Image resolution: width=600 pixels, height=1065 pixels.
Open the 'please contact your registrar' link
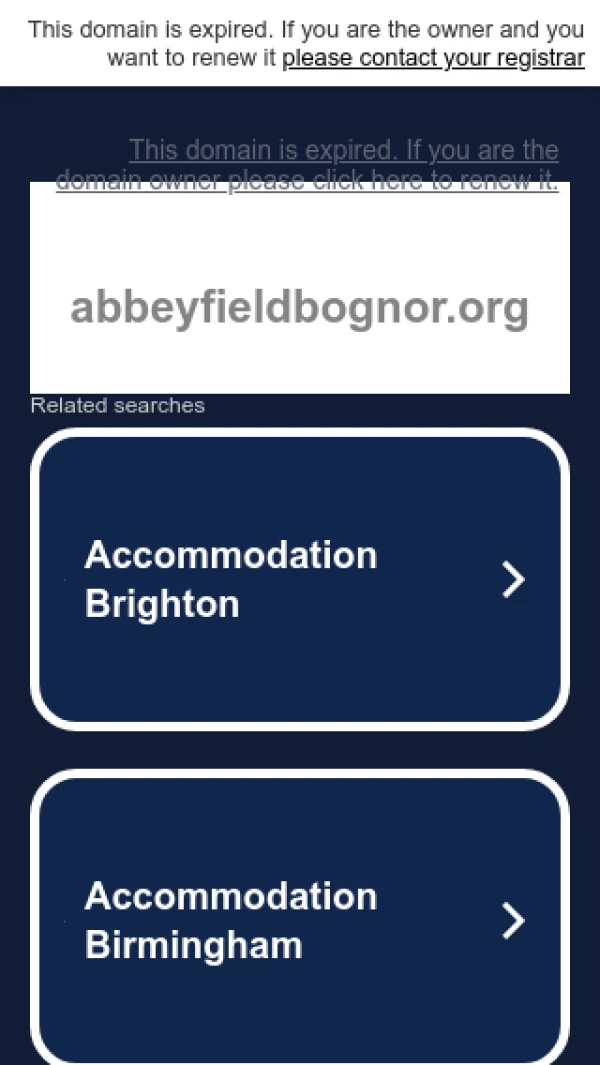coord(433,58)
